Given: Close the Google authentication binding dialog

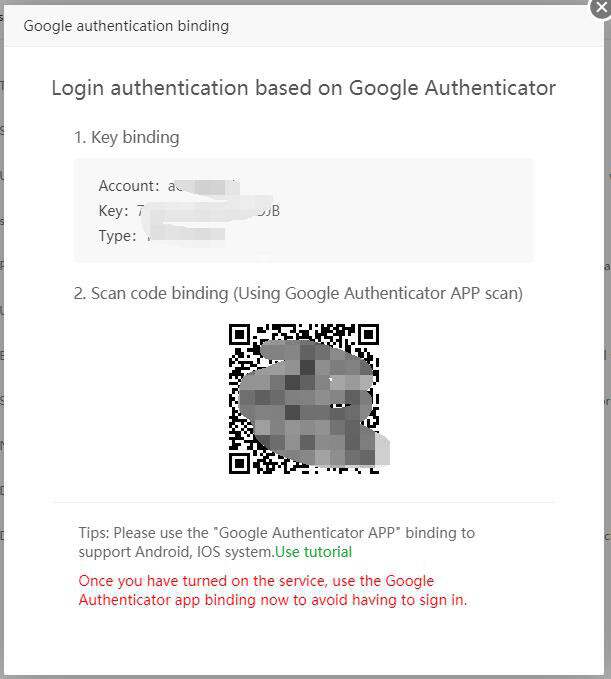Looking at the screenshot, I should point(601,6).
